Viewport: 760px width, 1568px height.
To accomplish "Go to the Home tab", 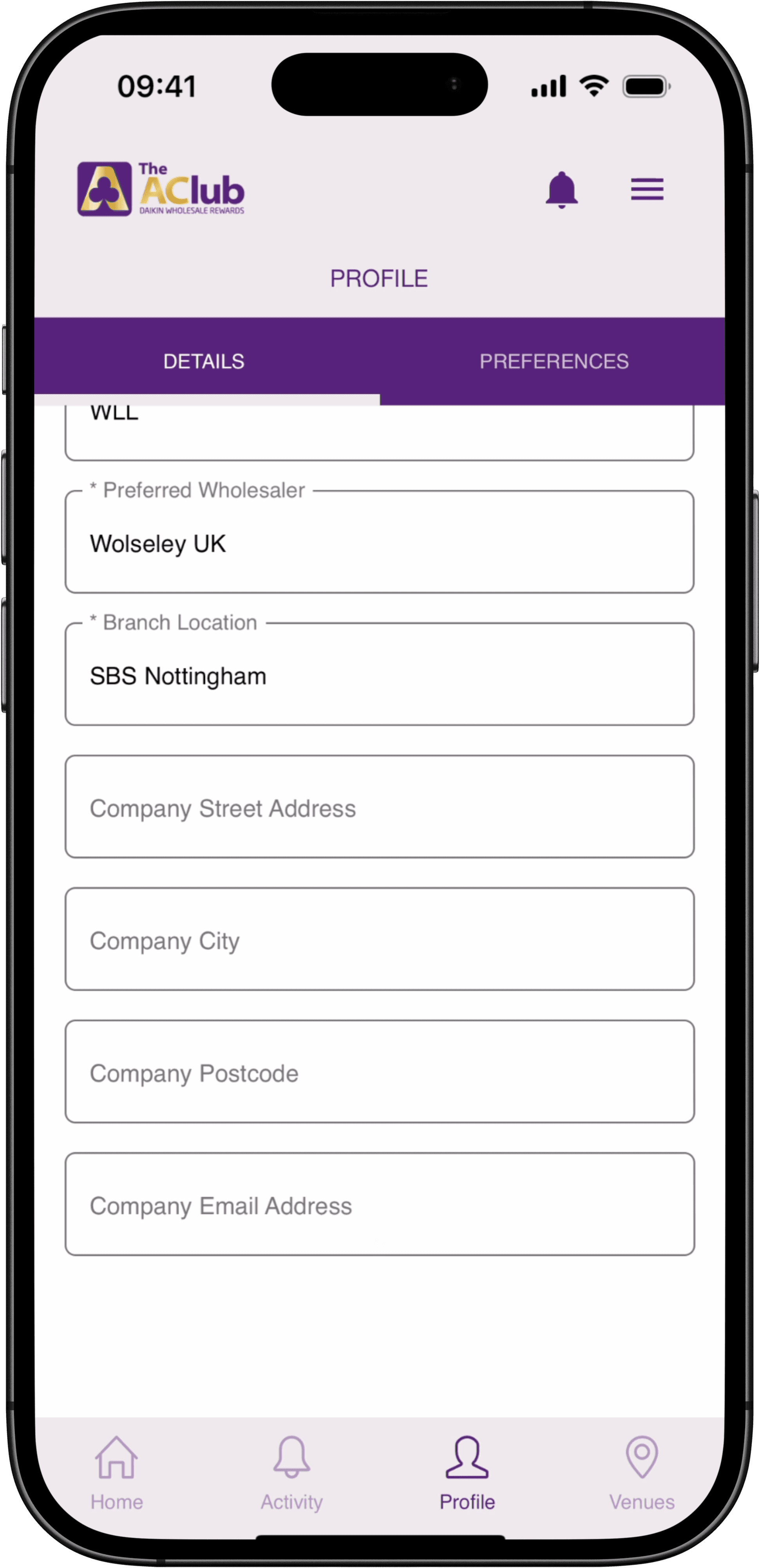I will [116, 1472].
